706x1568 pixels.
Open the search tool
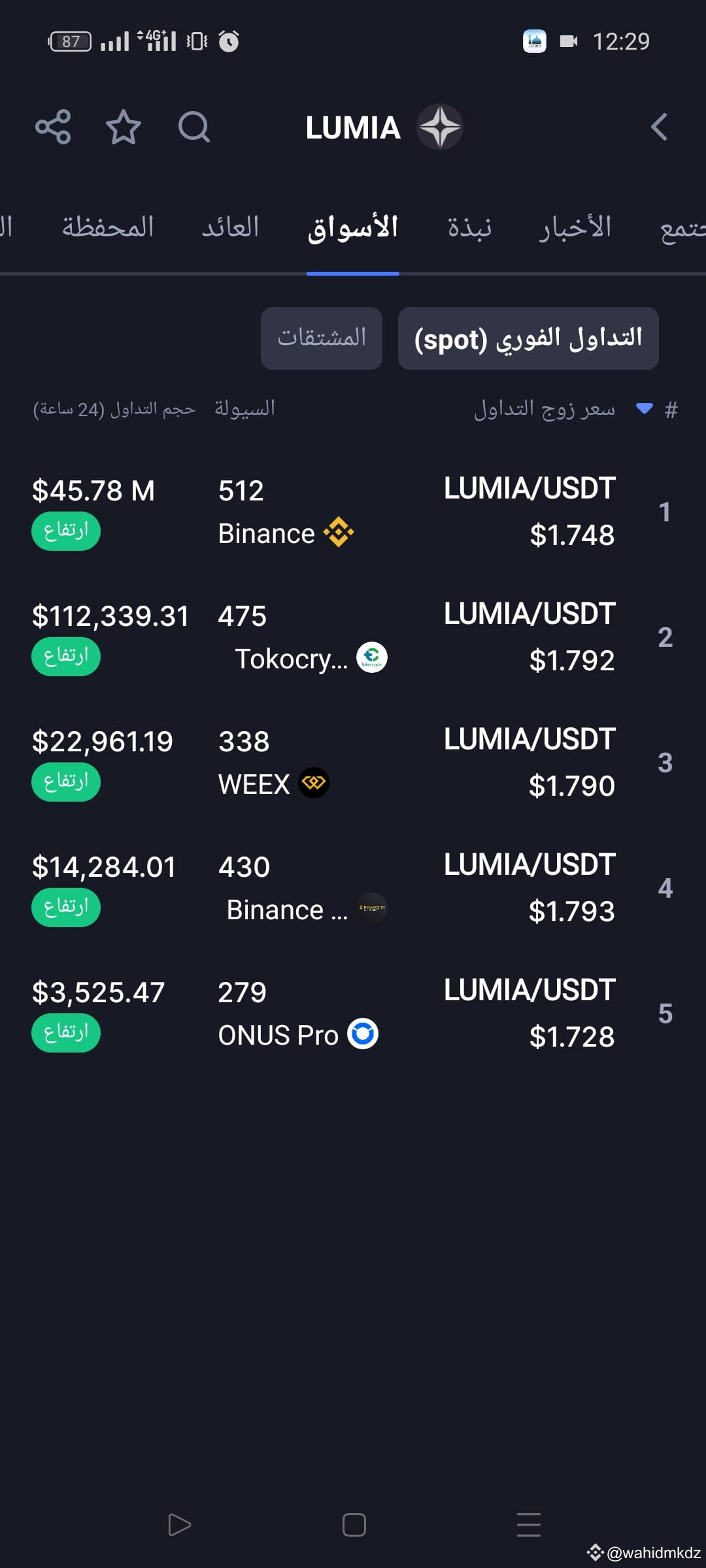[193, 128]
